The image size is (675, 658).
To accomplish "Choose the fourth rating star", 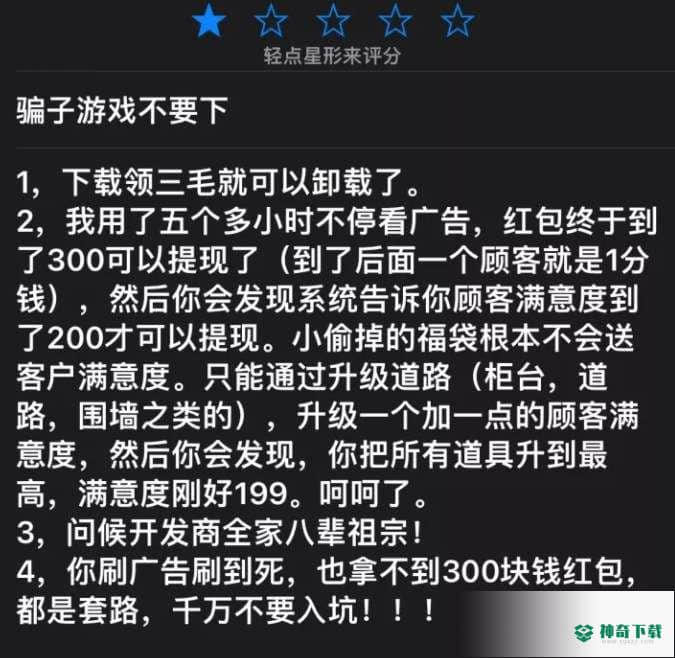I will 396,21.
